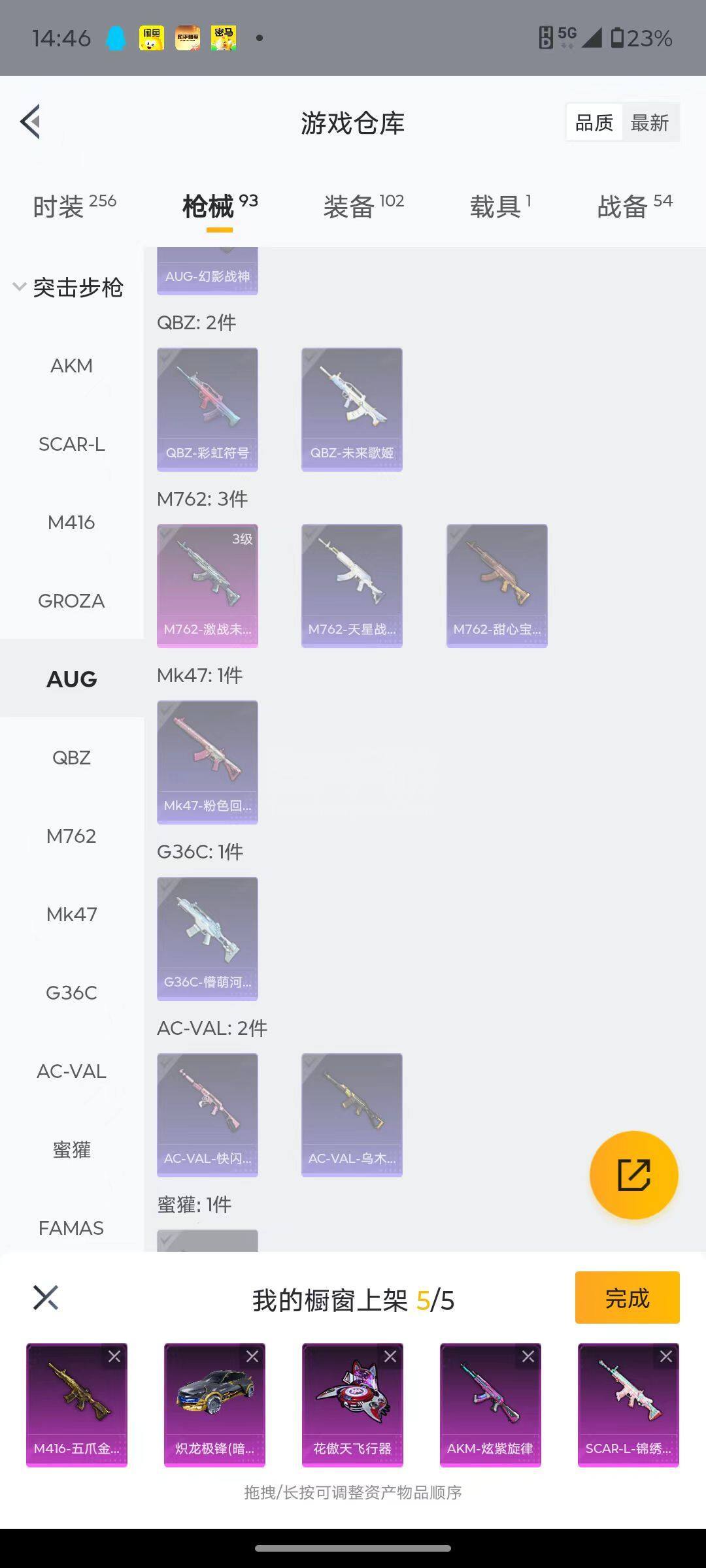Pick the AC-VAL-乌木 skin
The width and height of the screenshot is (706, 1568).
tap(352, 1115)
